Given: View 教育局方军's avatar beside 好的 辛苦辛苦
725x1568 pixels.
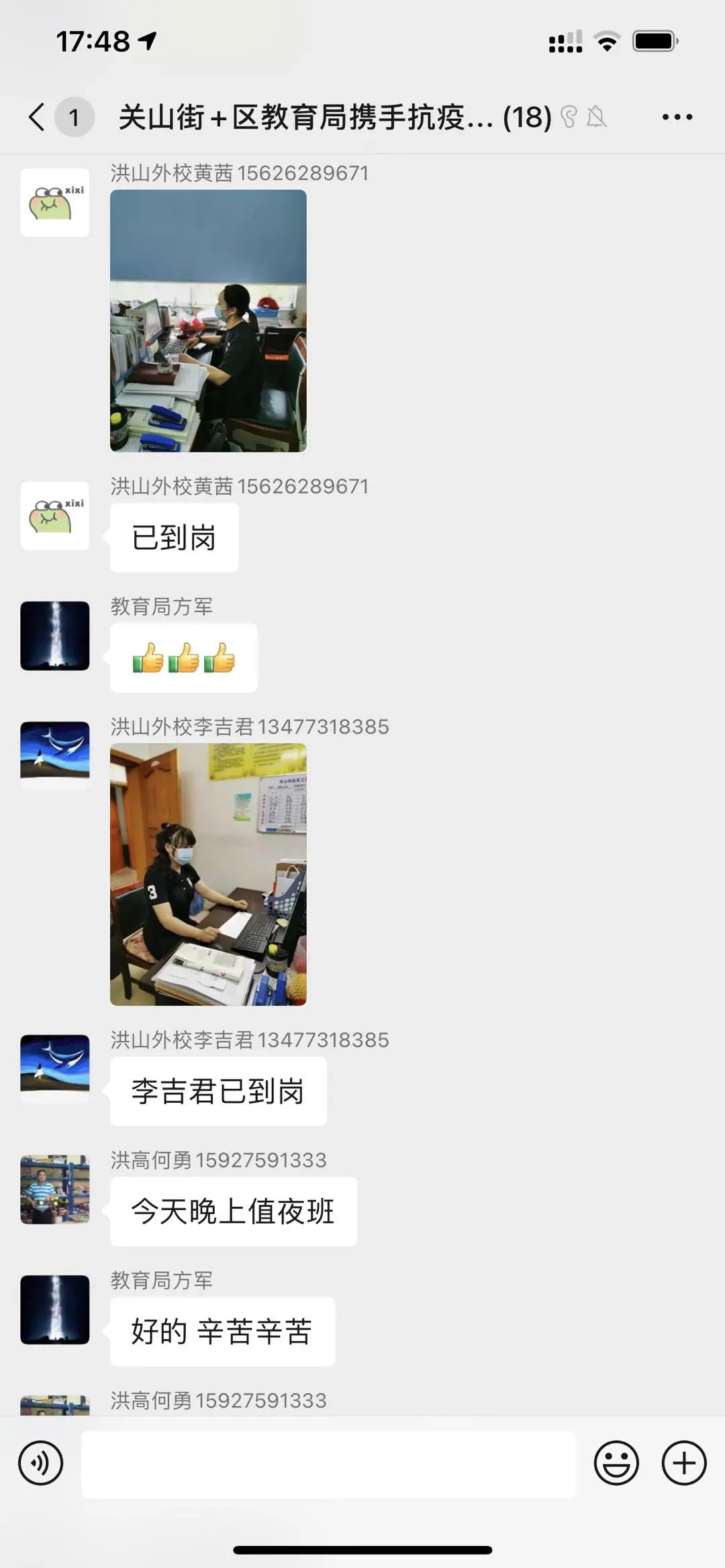Looking at the screenshot, I should [55, 1310].
